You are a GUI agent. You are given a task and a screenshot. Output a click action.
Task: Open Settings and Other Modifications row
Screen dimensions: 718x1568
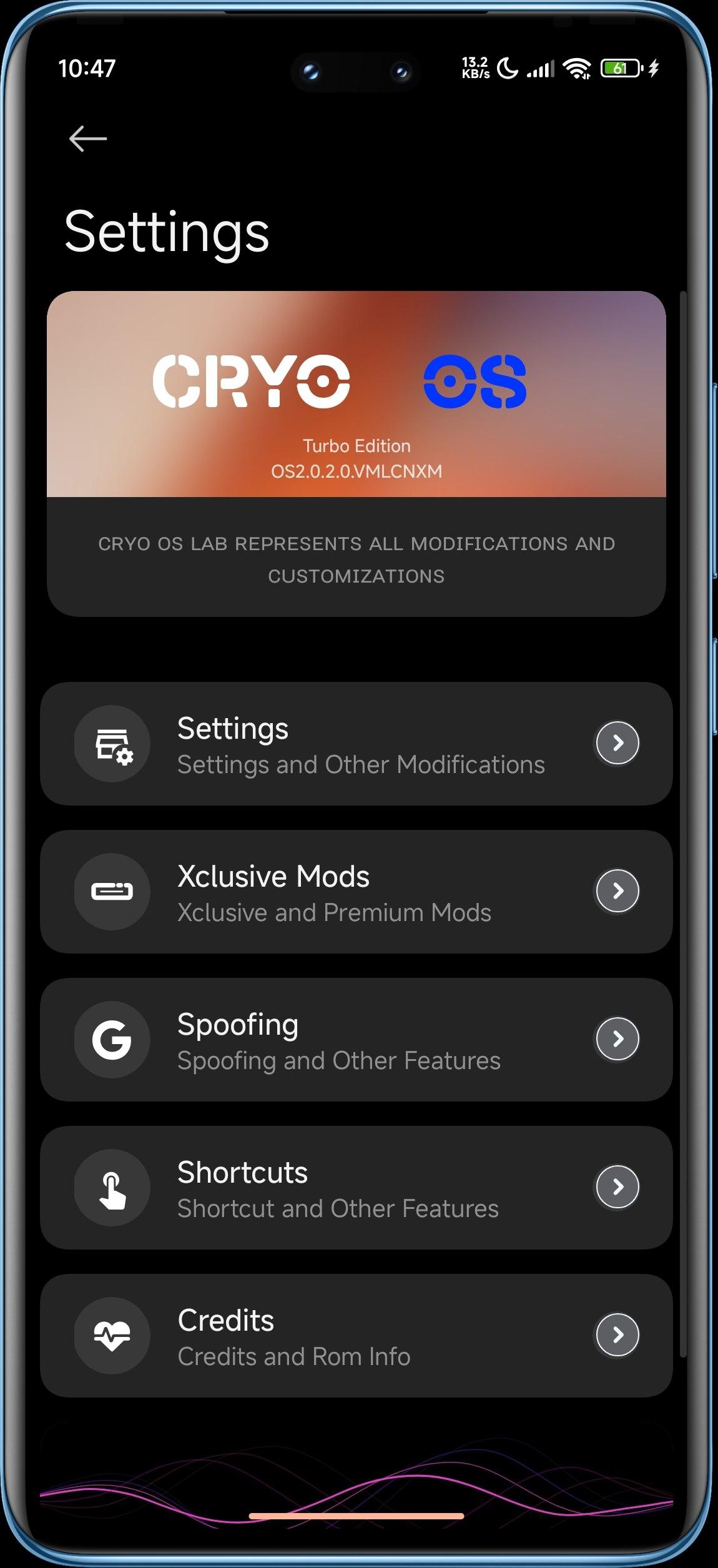click(356, 744)
